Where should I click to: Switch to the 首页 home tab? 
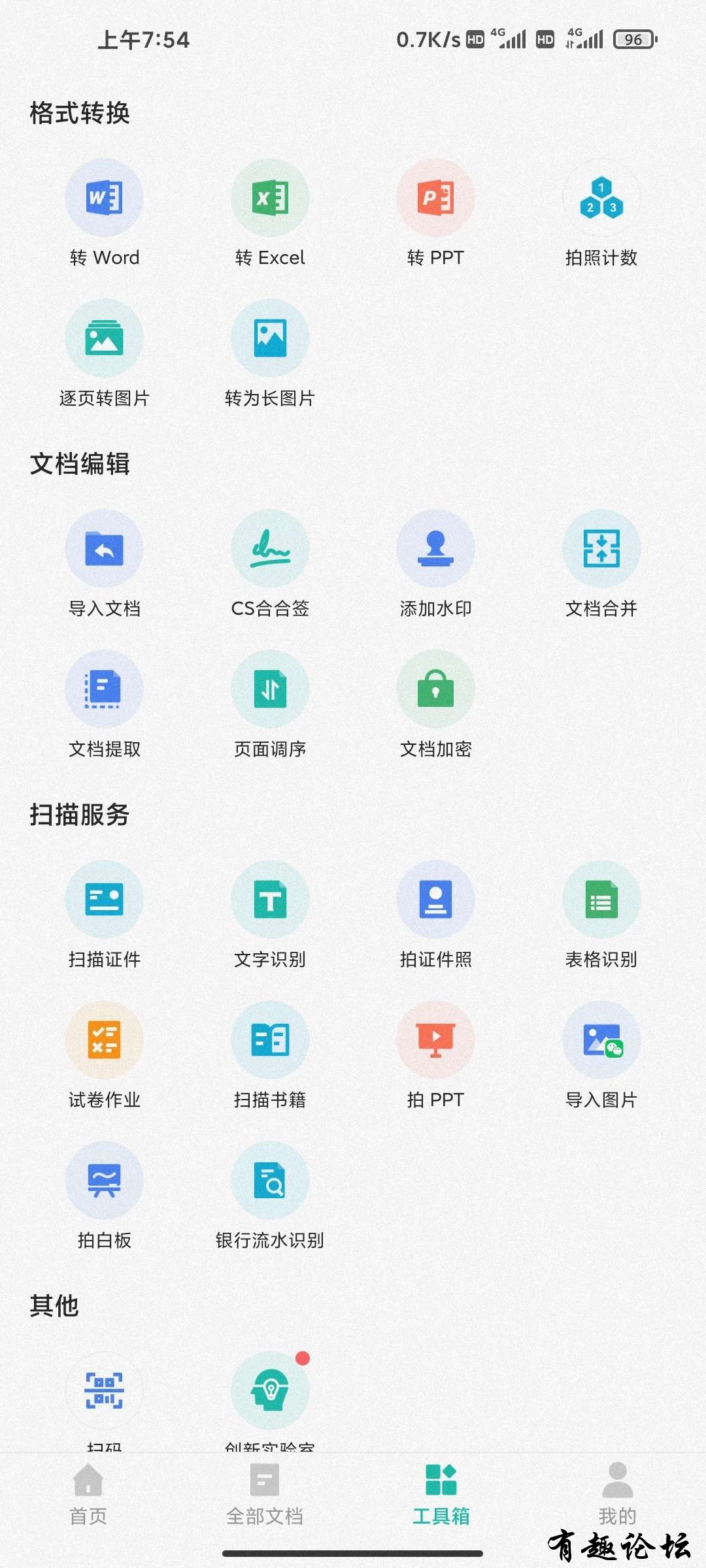click(x=88, y=1494)
